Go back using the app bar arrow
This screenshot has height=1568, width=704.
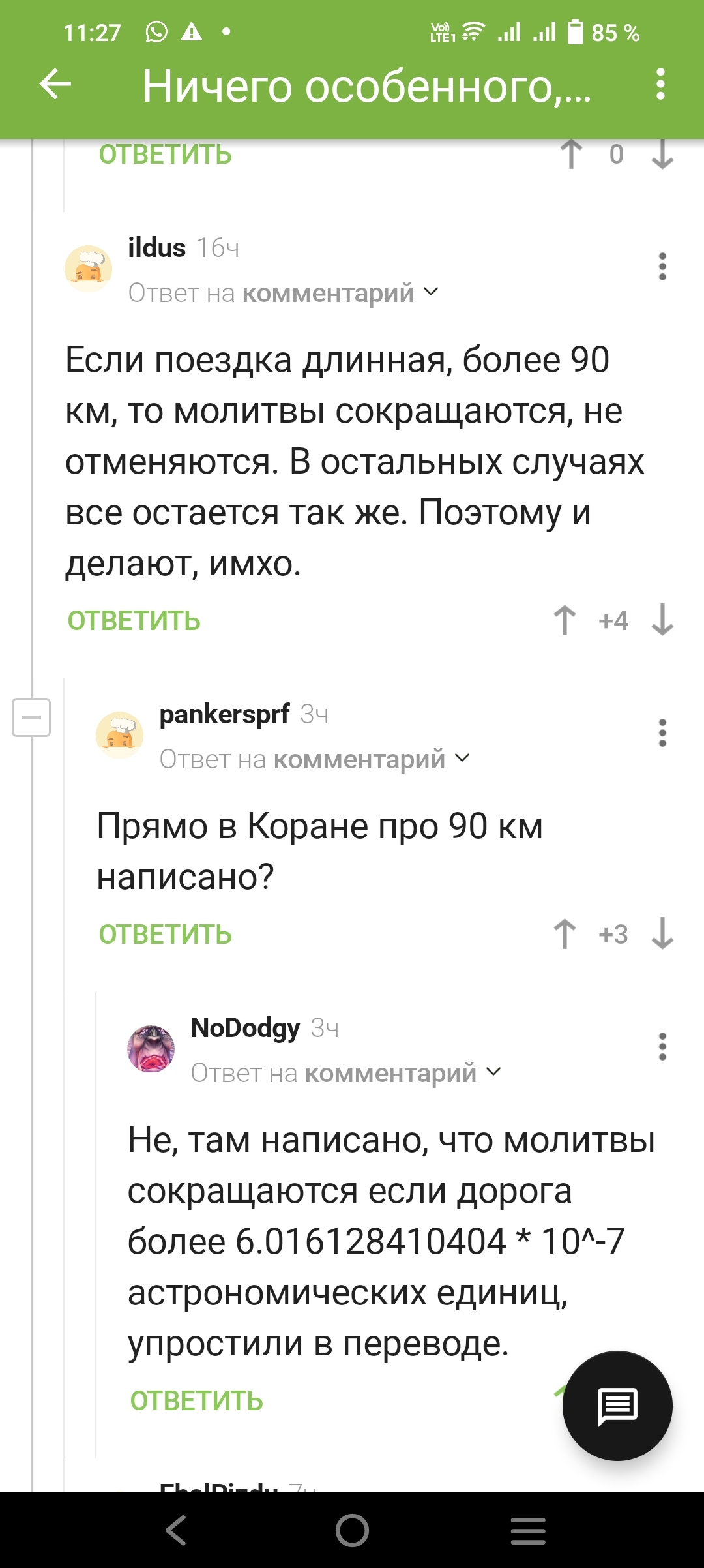tap(55, 85)
